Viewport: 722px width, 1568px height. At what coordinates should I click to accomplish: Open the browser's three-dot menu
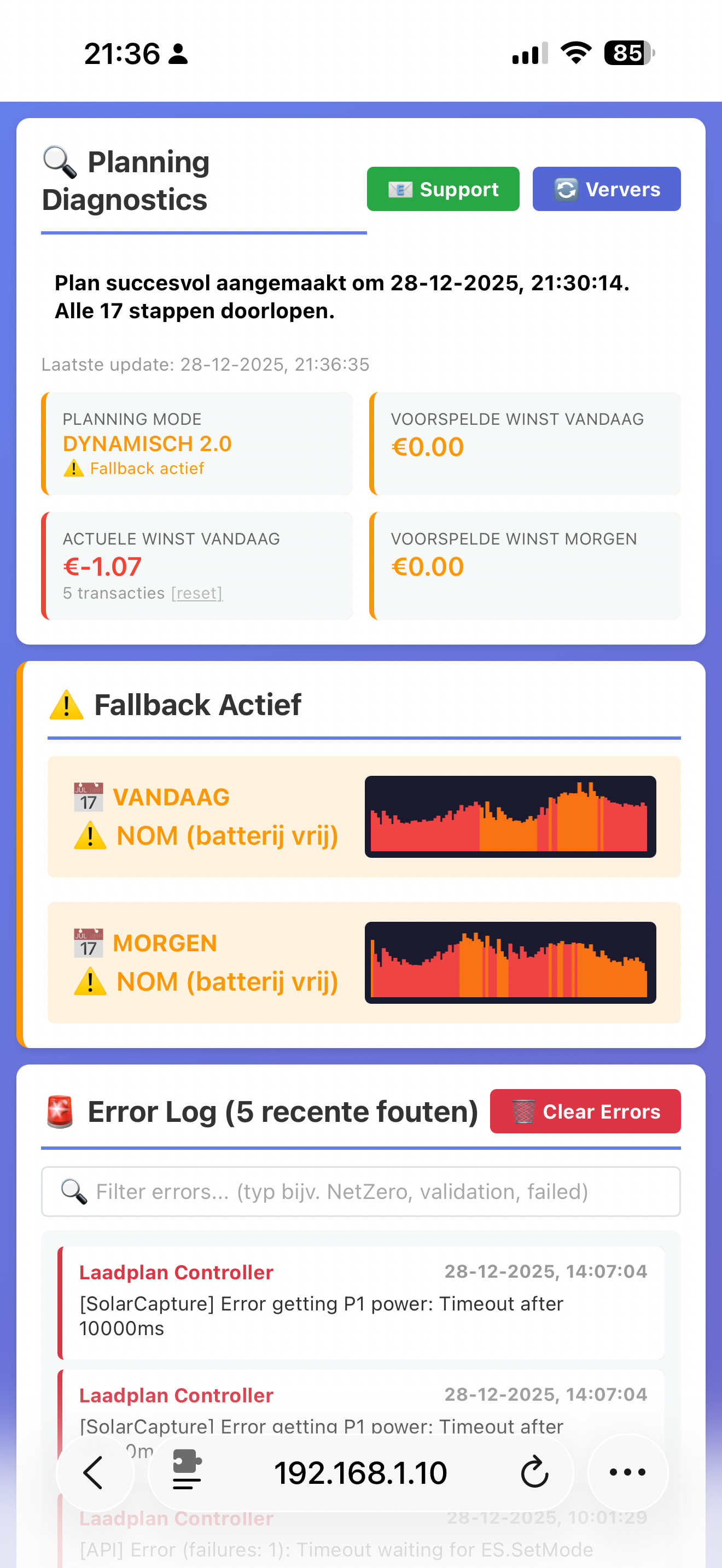627,1472
